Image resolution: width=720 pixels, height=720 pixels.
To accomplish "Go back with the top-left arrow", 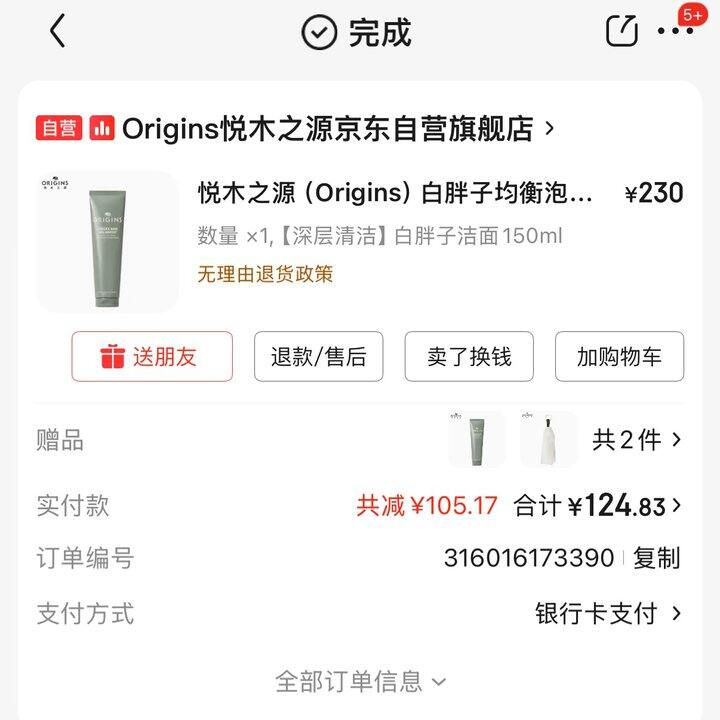I will (x=58, y=32).
